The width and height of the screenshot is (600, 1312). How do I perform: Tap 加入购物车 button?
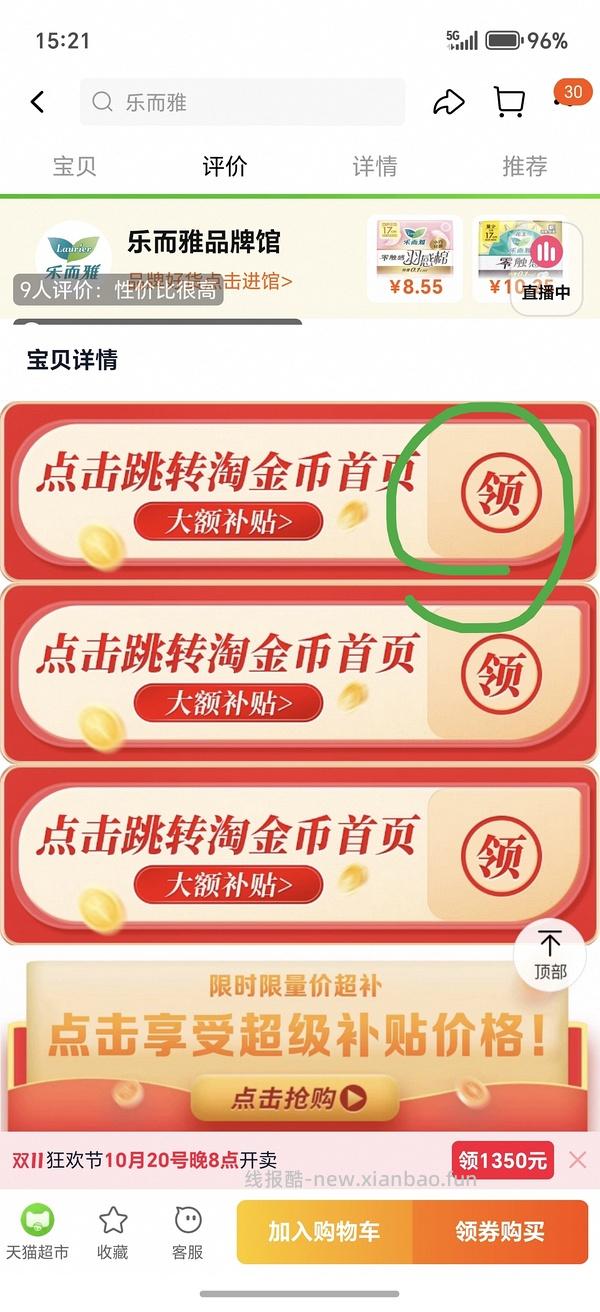pos(324,1232)
